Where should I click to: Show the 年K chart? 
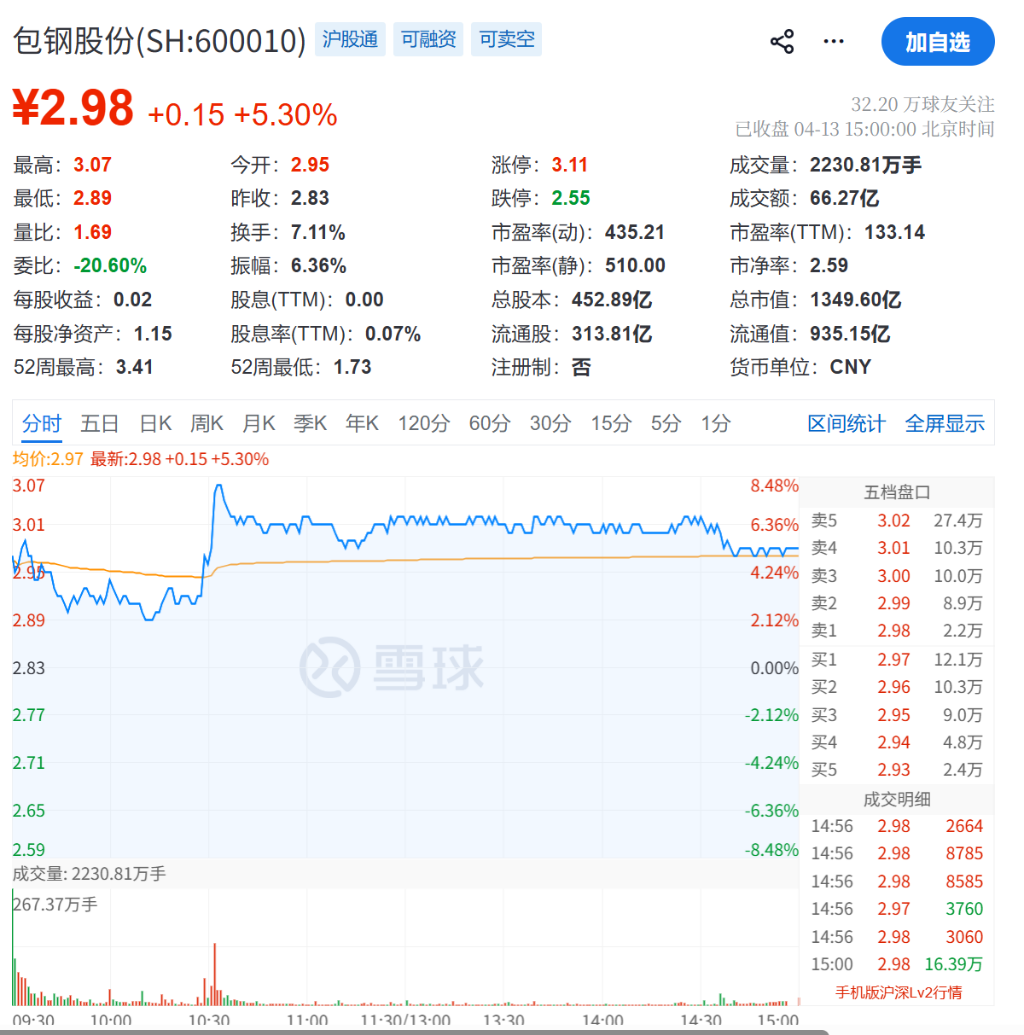[362, 423]
